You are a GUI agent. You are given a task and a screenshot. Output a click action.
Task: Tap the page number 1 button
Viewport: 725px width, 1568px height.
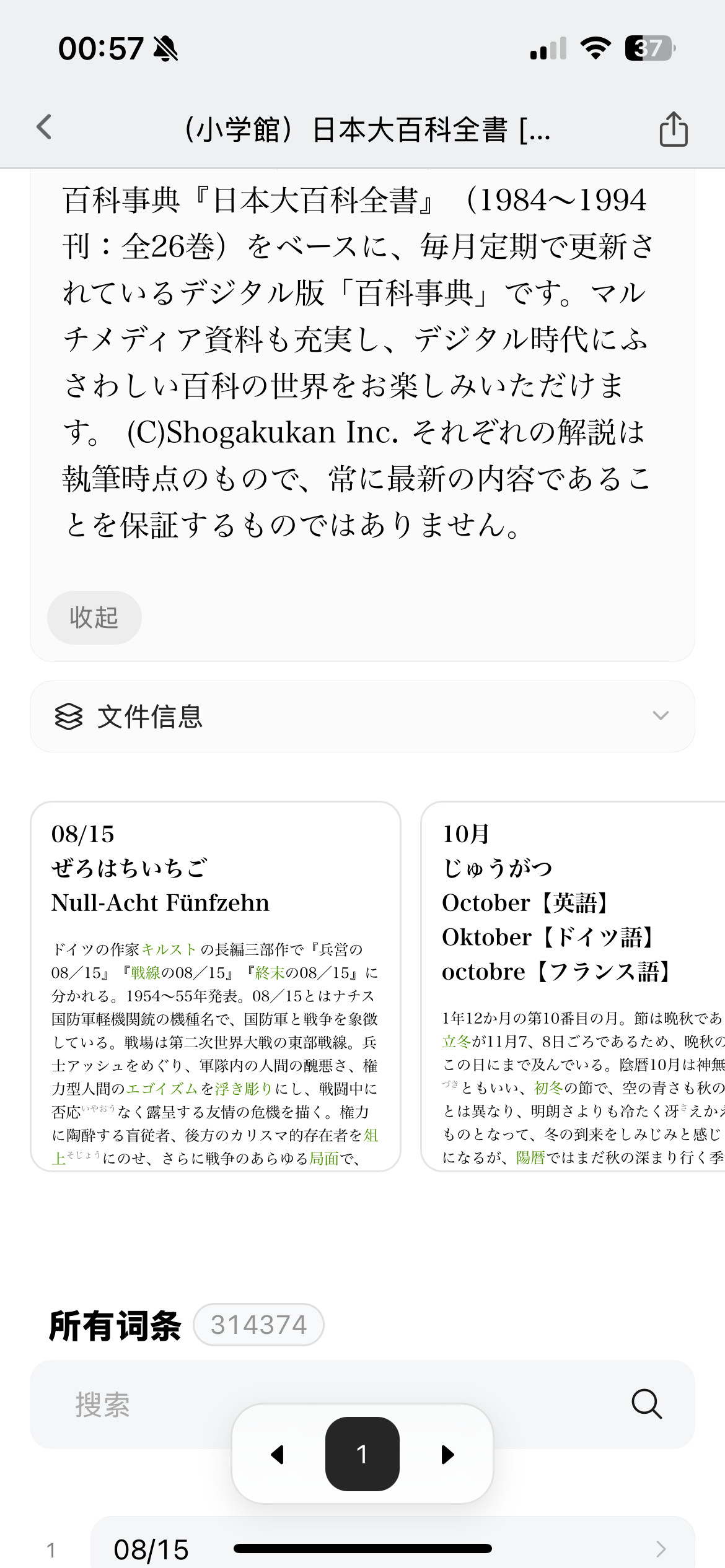pyautogui.click(x=362, y=1454)
